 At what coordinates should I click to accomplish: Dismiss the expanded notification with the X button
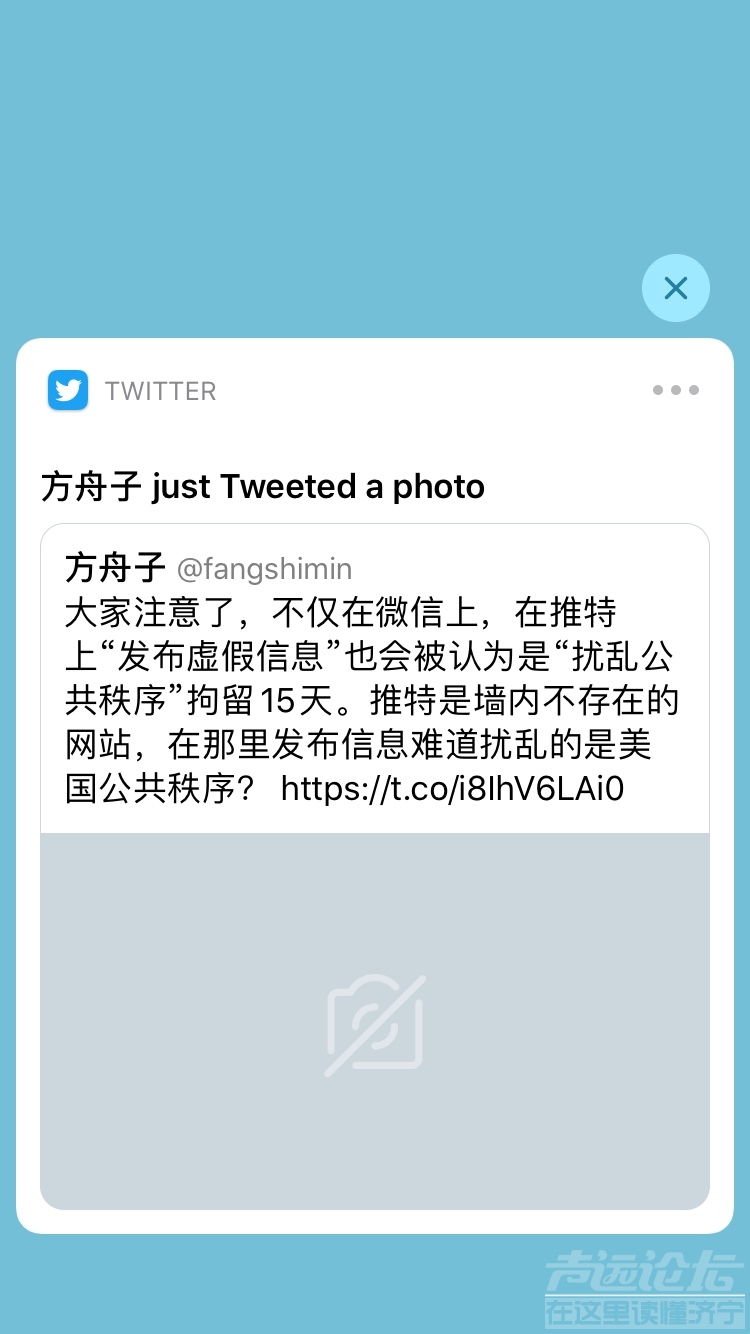(x=676, y=288)
